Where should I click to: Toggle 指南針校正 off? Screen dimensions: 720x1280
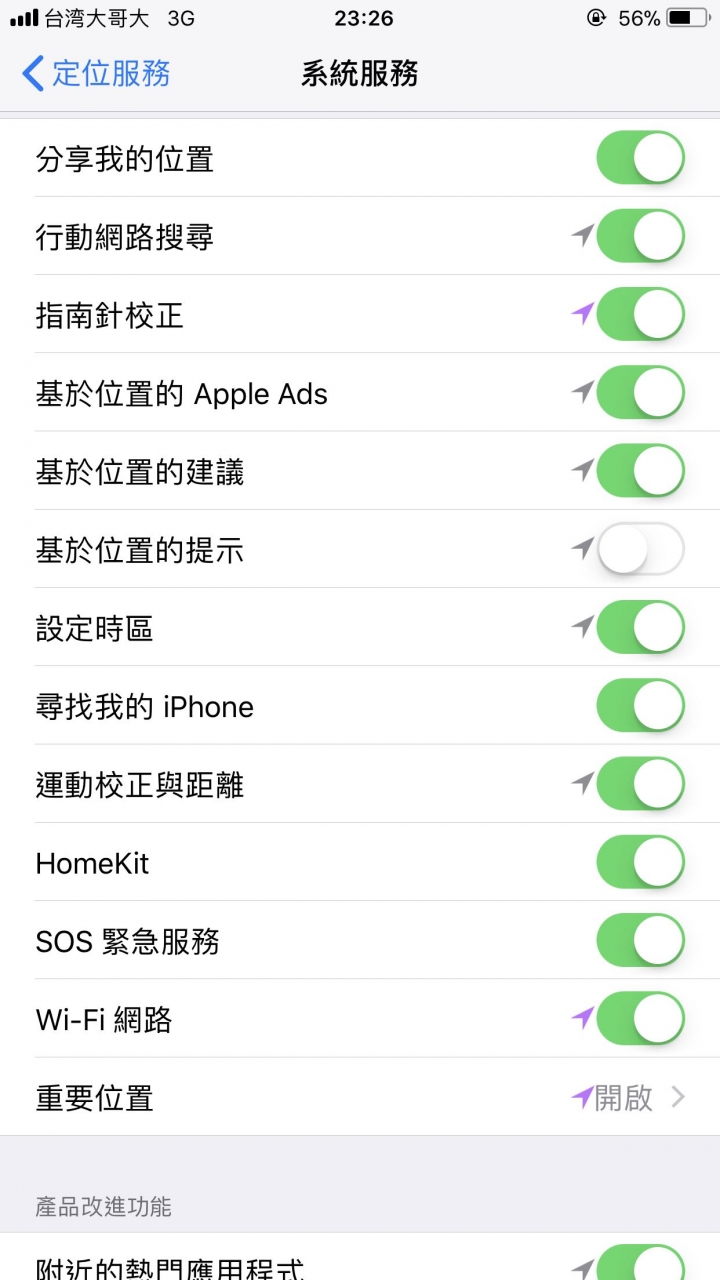coord(641,315)
